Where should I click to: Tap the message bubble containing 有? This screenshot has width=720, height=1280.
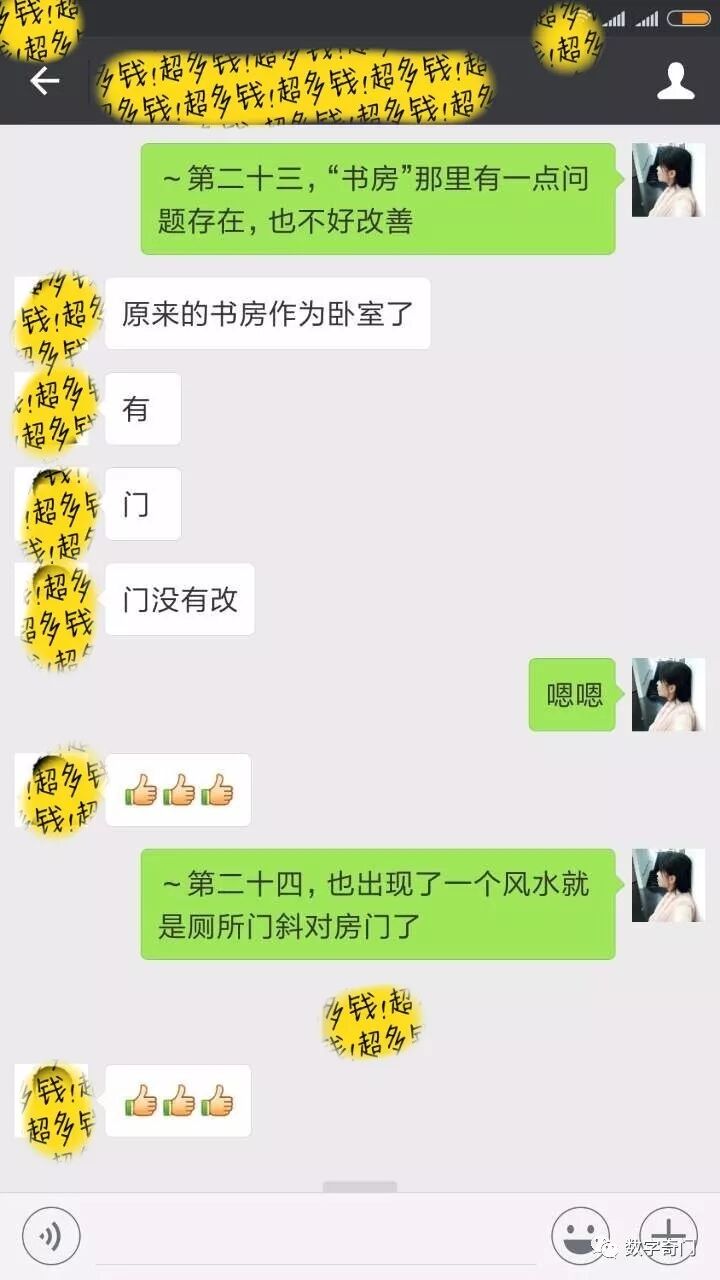pos(141,408)
